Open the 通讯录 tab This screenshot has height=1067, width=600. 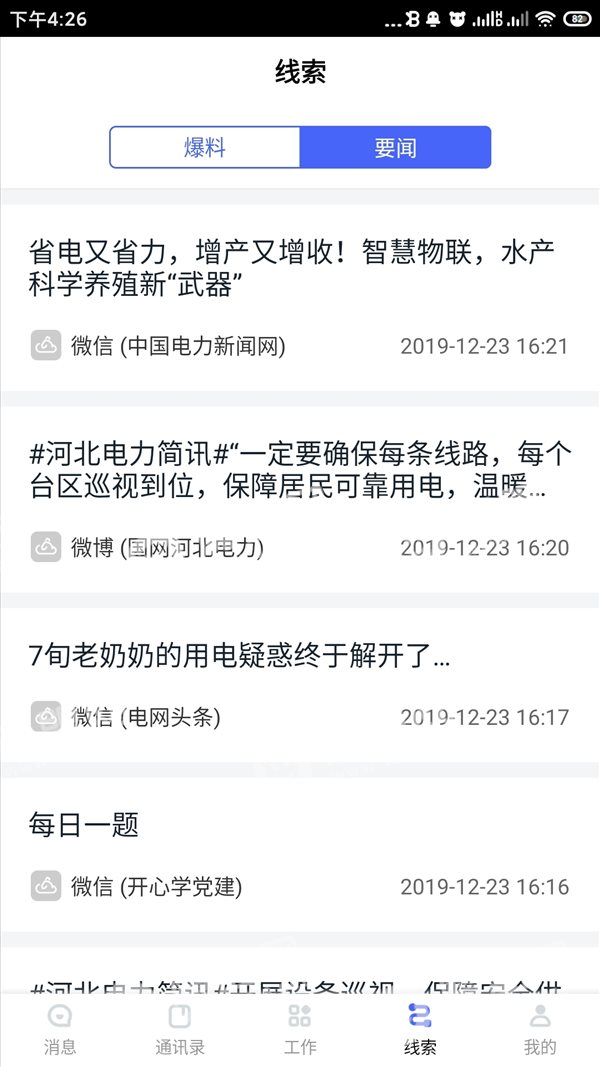[x=180, y=1029]
